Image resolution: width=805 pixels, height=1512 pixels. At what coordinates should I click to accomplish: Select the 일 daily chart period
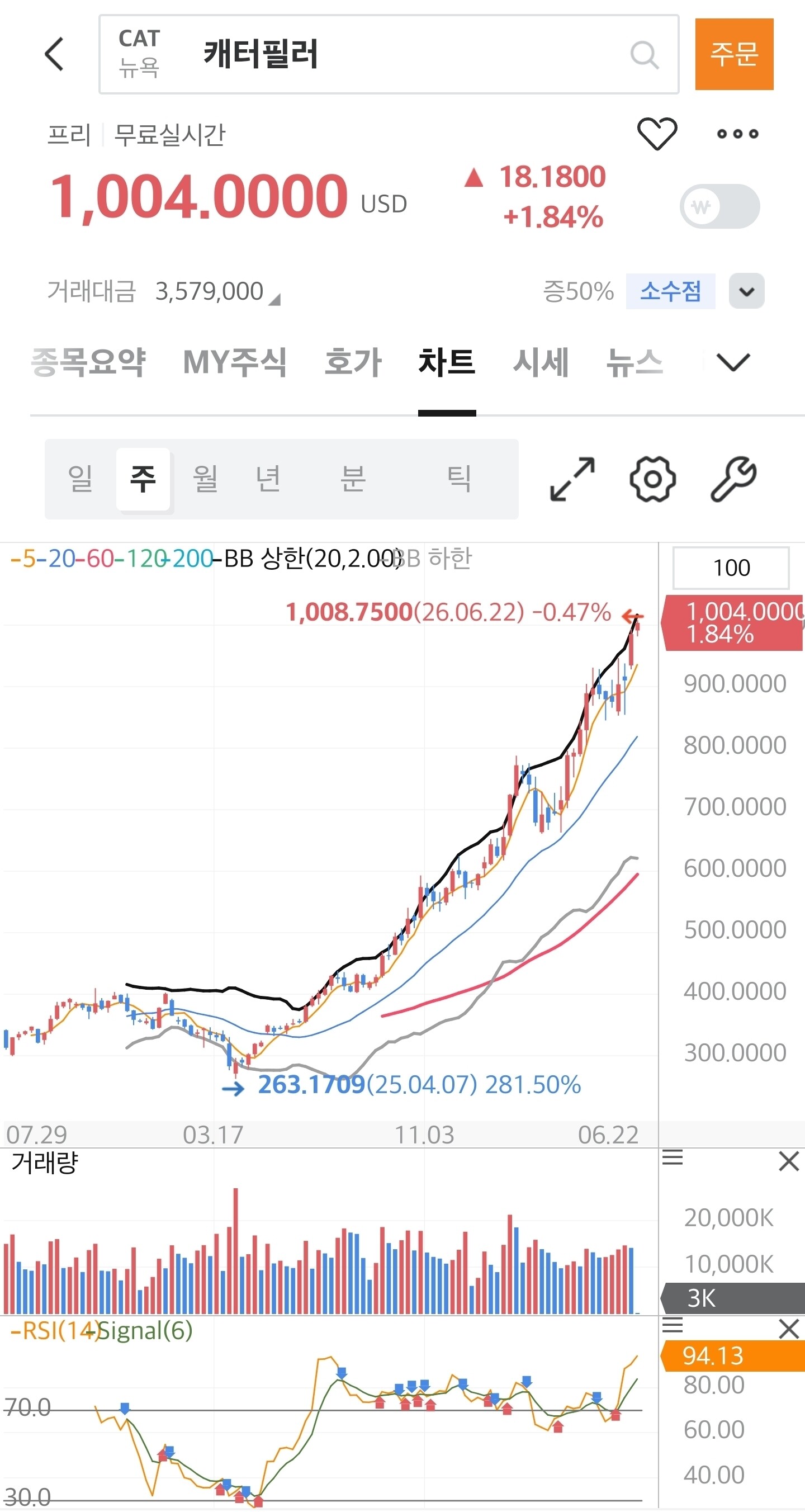80,478
